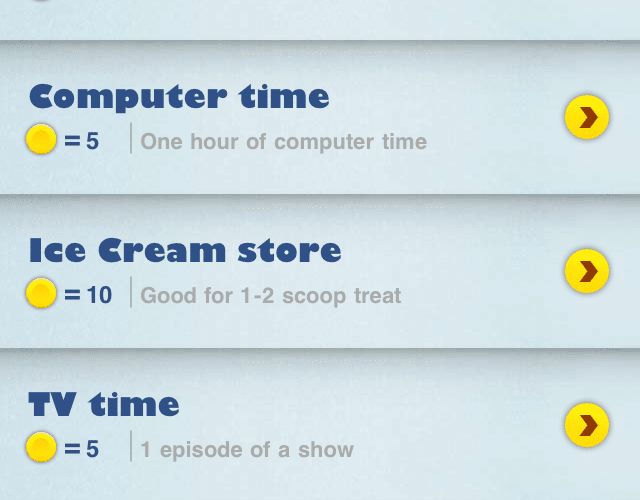
Task: Tap the arrow next to Computer time
Action: pyautogui.click(x=588, y=118)
